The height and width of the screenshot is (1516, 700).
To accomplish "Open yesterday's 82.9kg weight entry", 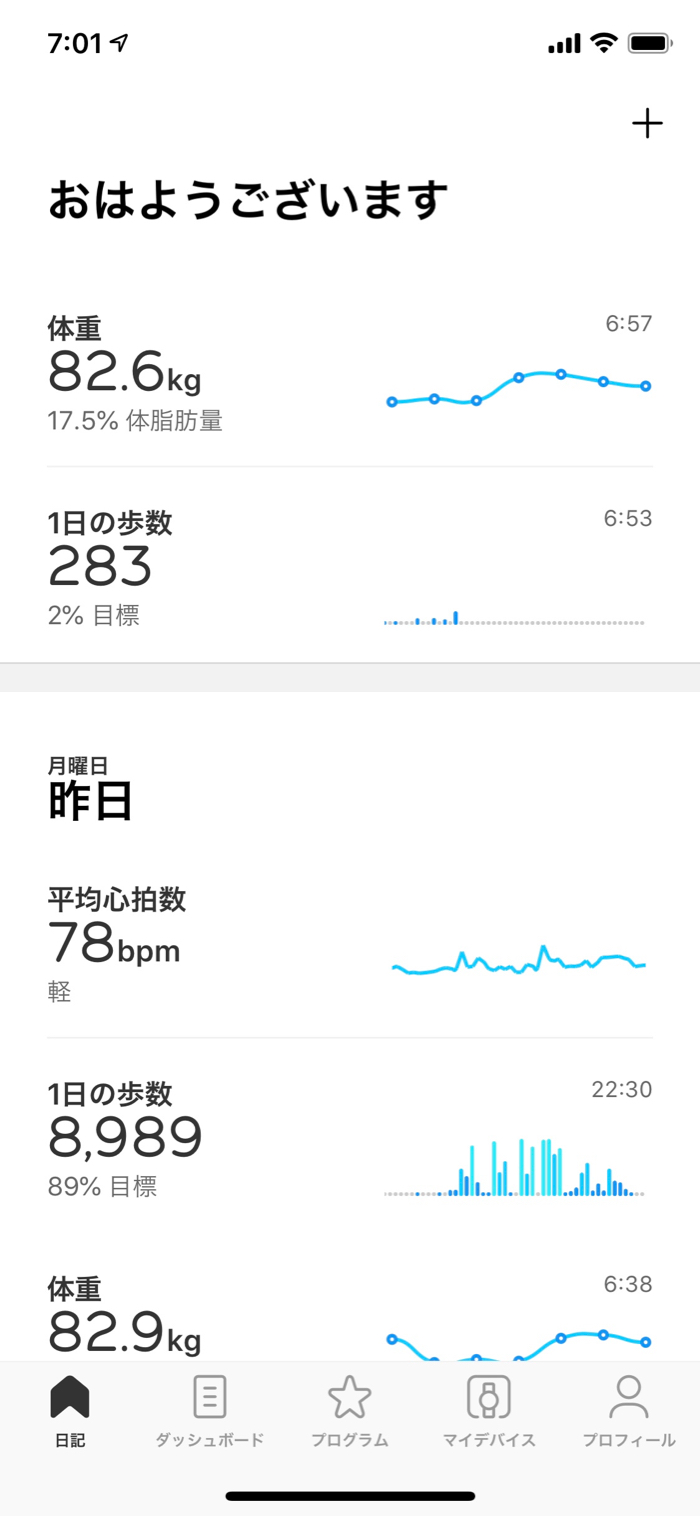I will [349, 1318].
